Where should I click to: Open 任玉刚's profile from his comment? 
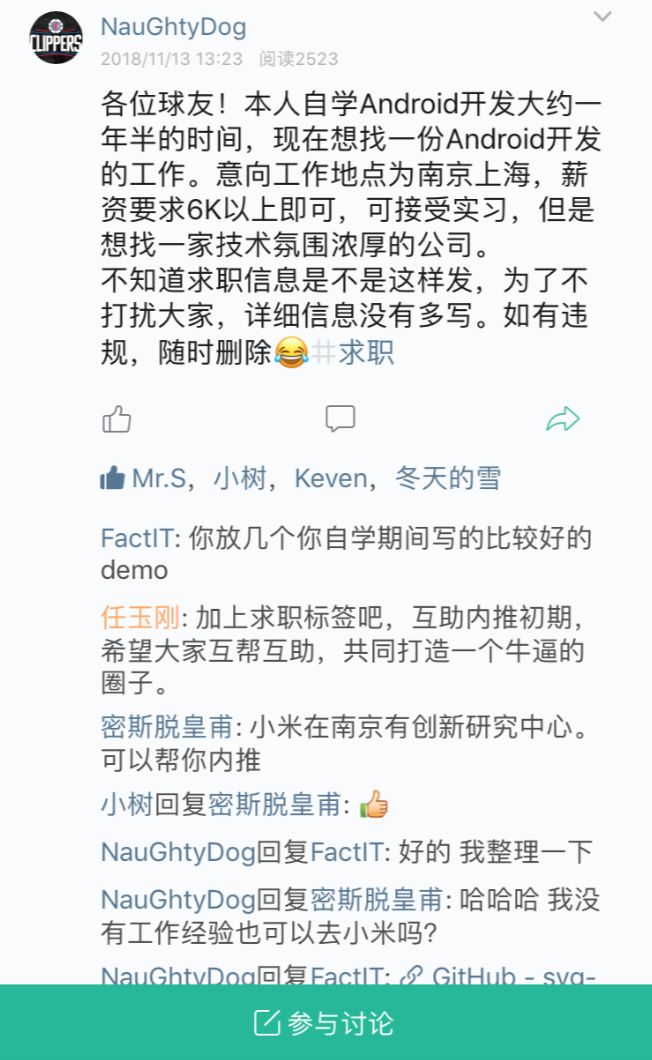click(x=140, y=617)
